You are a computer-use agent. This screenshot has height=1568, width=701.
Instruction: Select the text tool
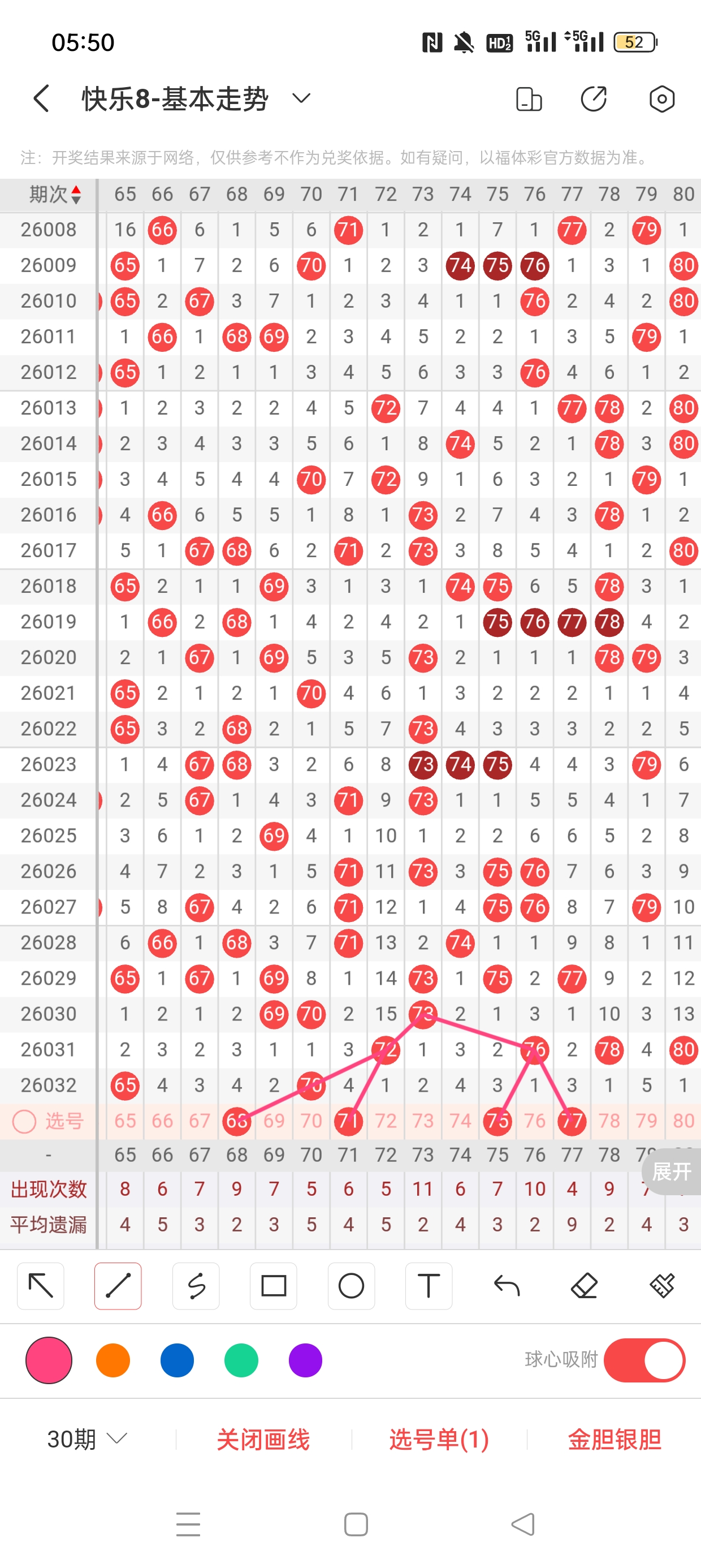(429, 1286)
